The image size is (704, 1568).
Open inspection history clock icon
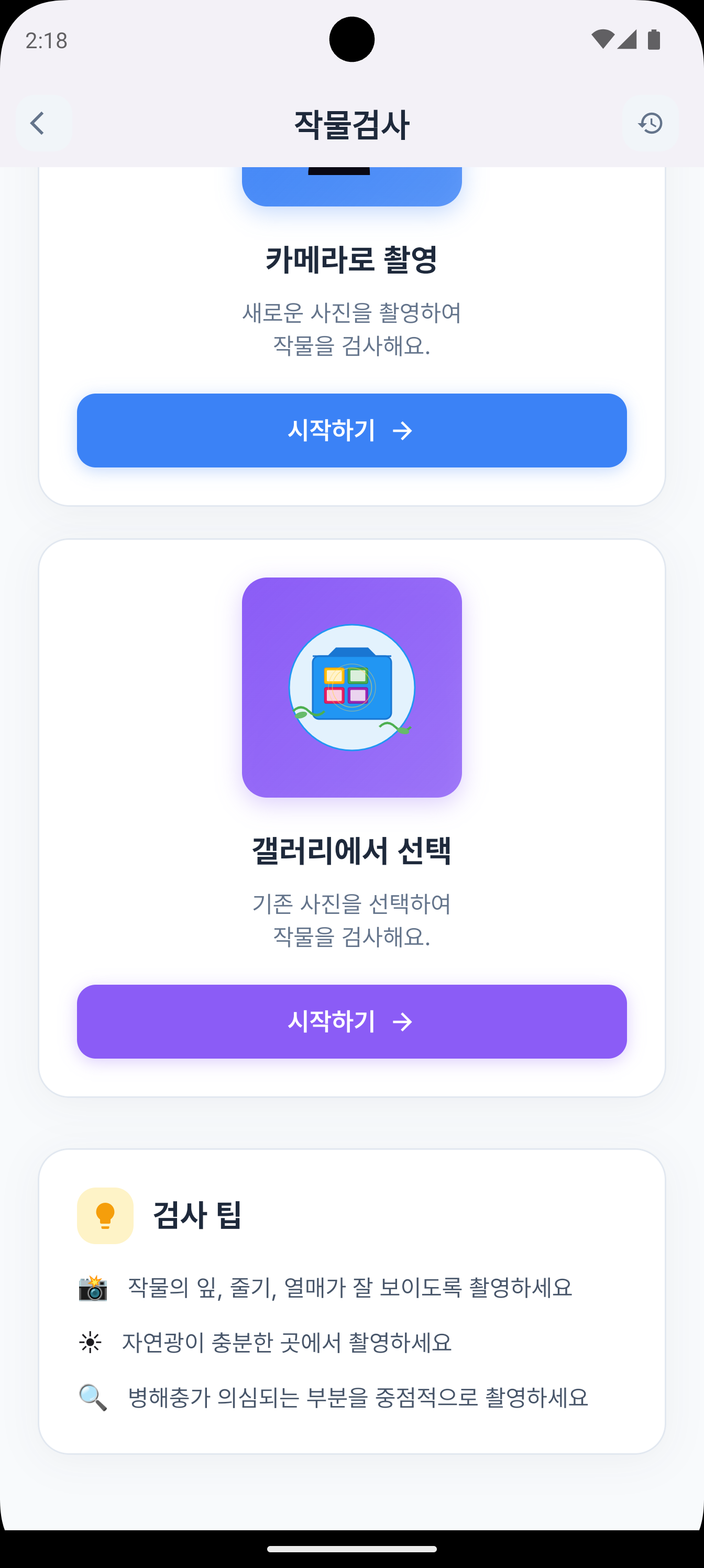pos(650,124)
